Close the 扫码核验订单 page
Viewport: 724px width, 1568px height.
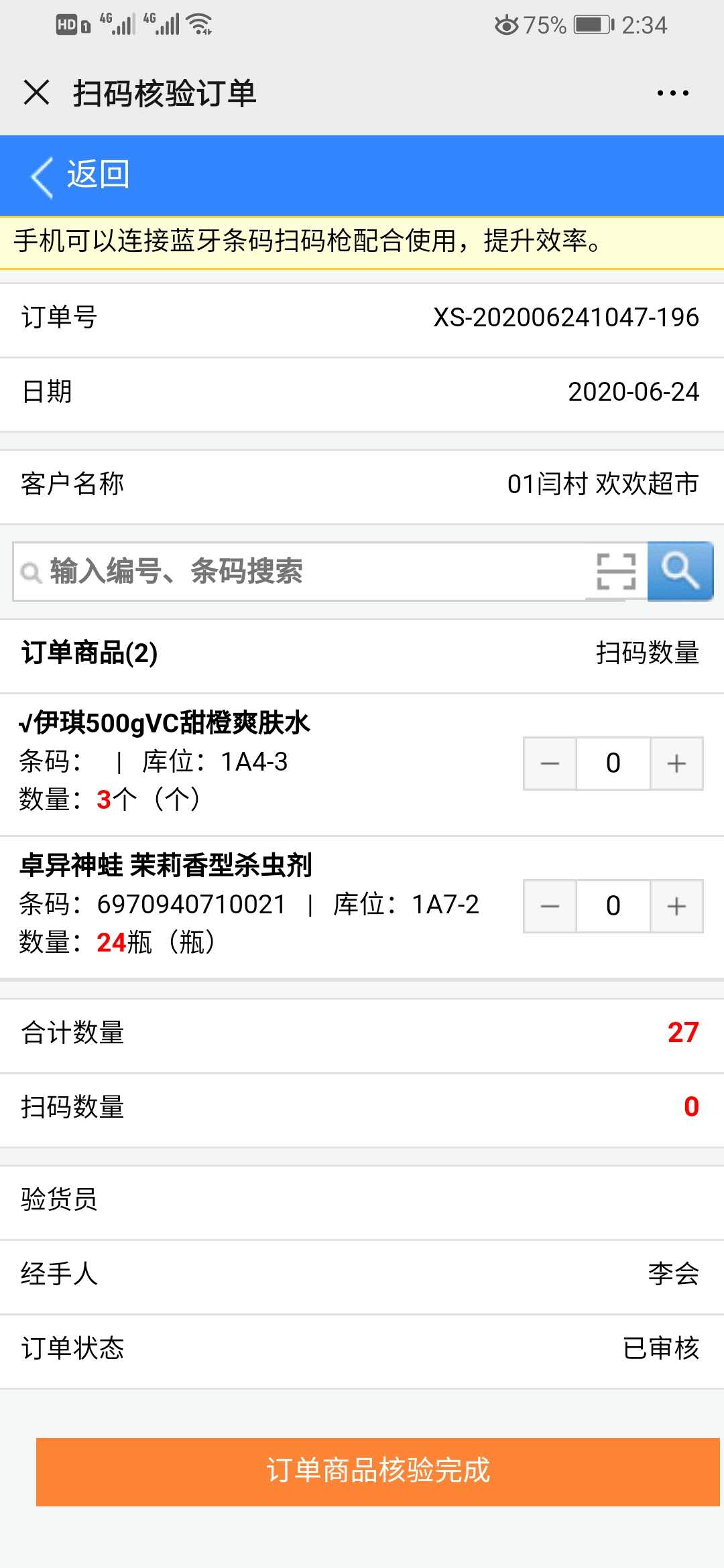[x=36, y=92]
